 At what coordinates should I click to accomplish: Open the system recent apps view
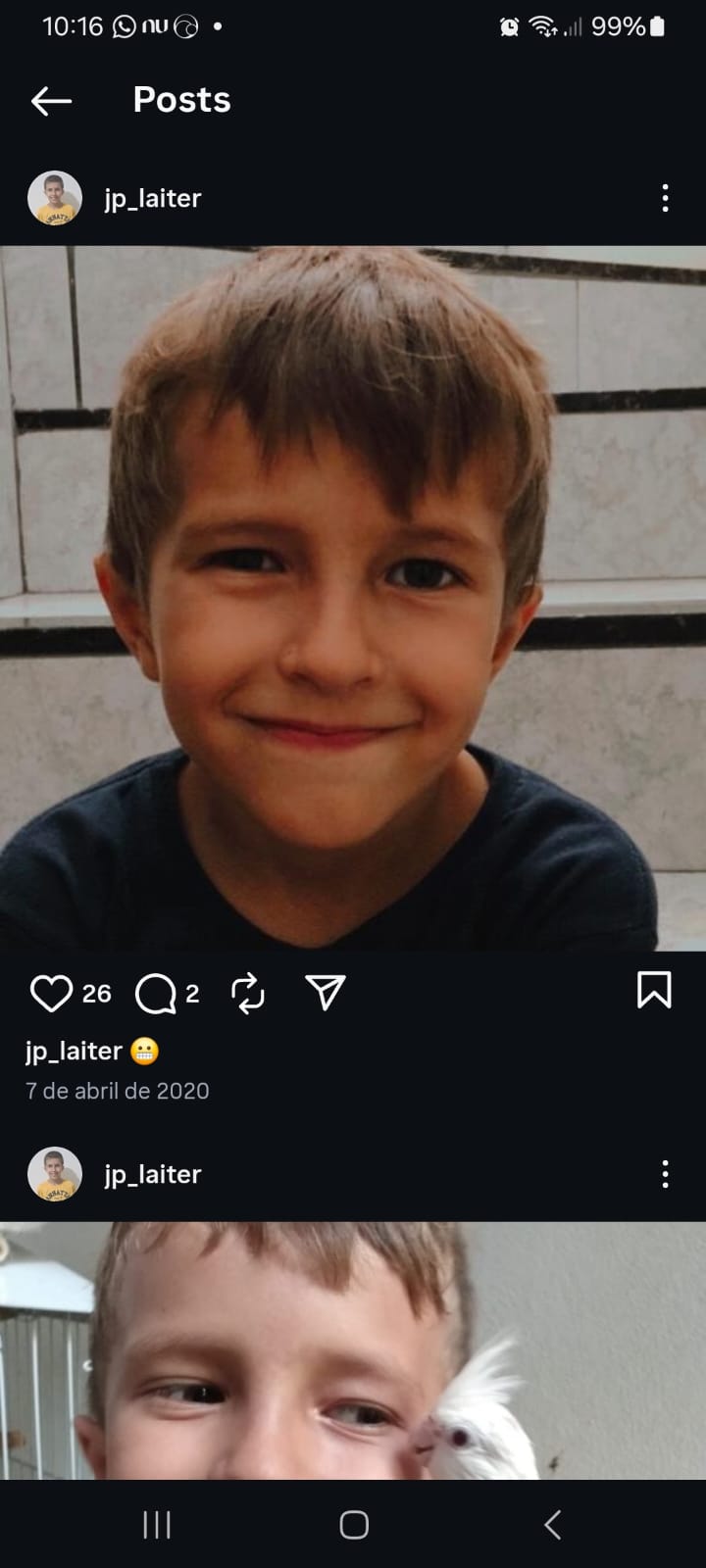tap(157, 1524)
